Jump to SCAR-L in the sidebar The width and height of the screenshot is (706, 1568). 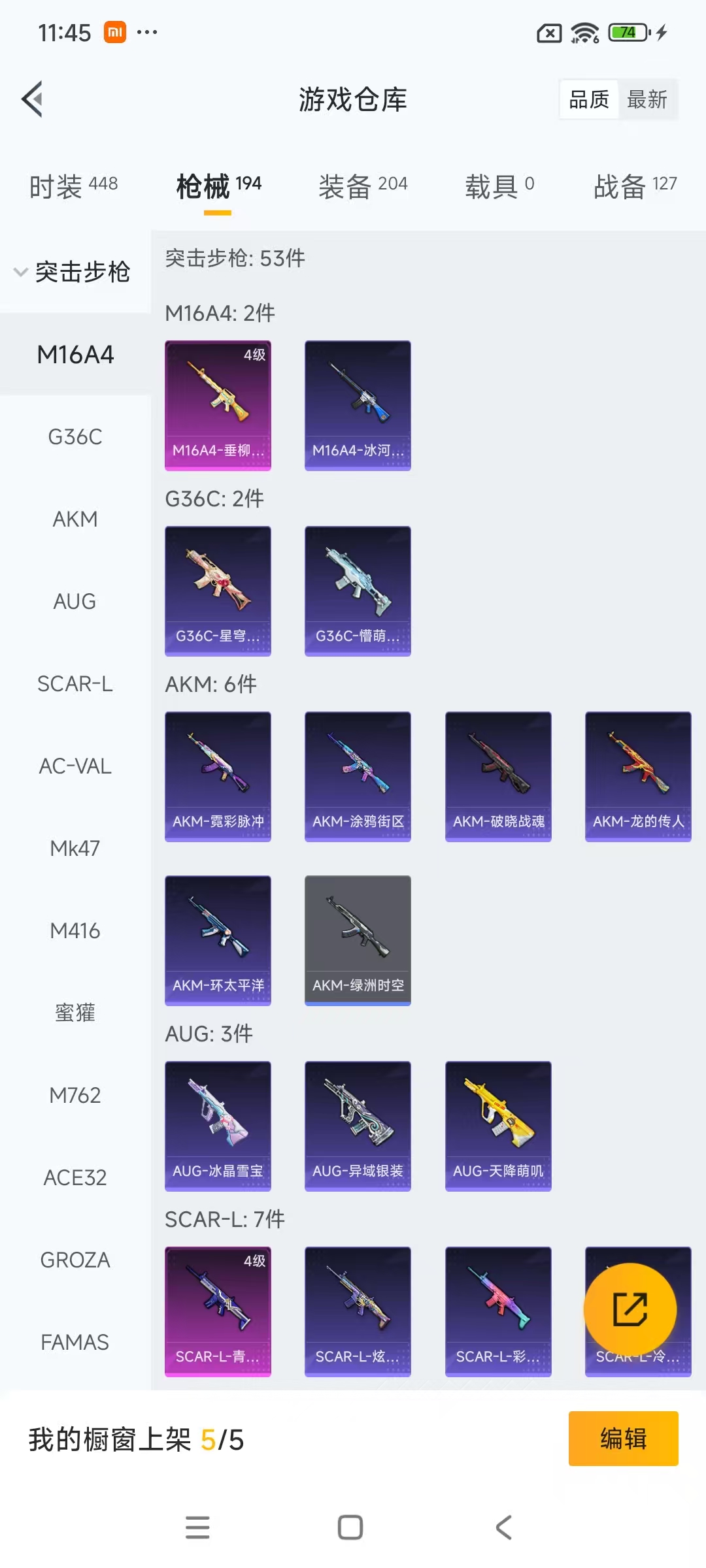coord(75,683)
